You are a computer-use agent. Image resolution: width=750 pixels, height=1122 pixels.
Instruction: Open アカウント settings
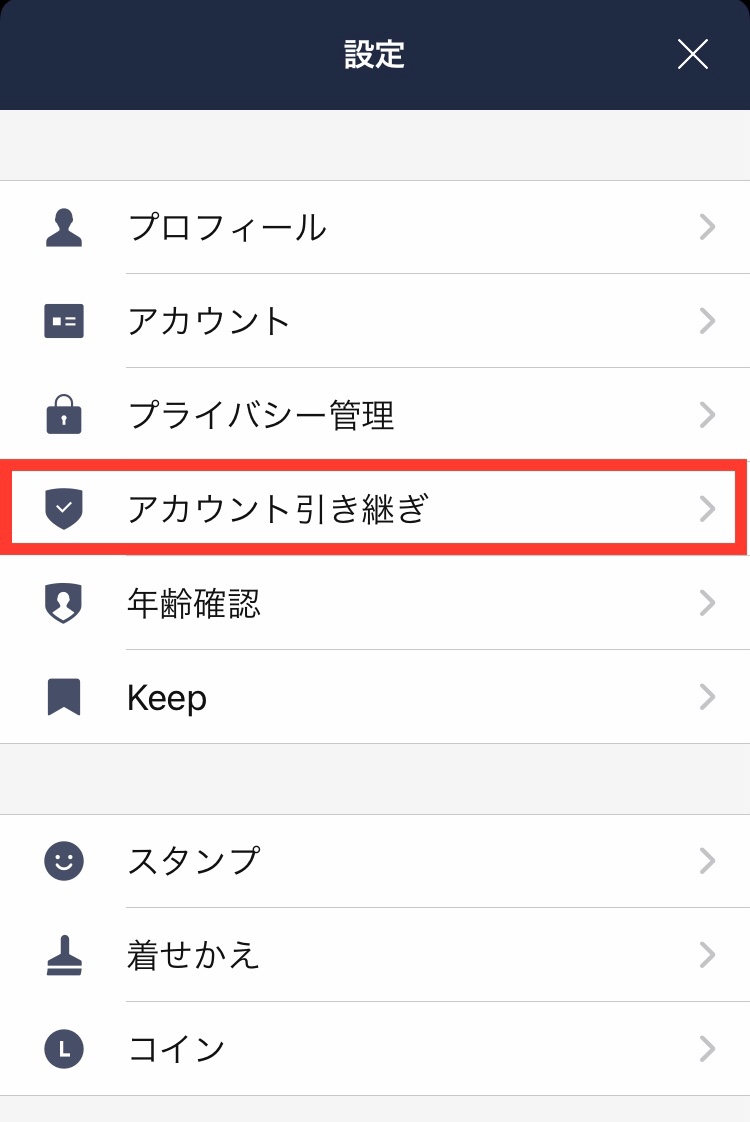pos(375,321)
